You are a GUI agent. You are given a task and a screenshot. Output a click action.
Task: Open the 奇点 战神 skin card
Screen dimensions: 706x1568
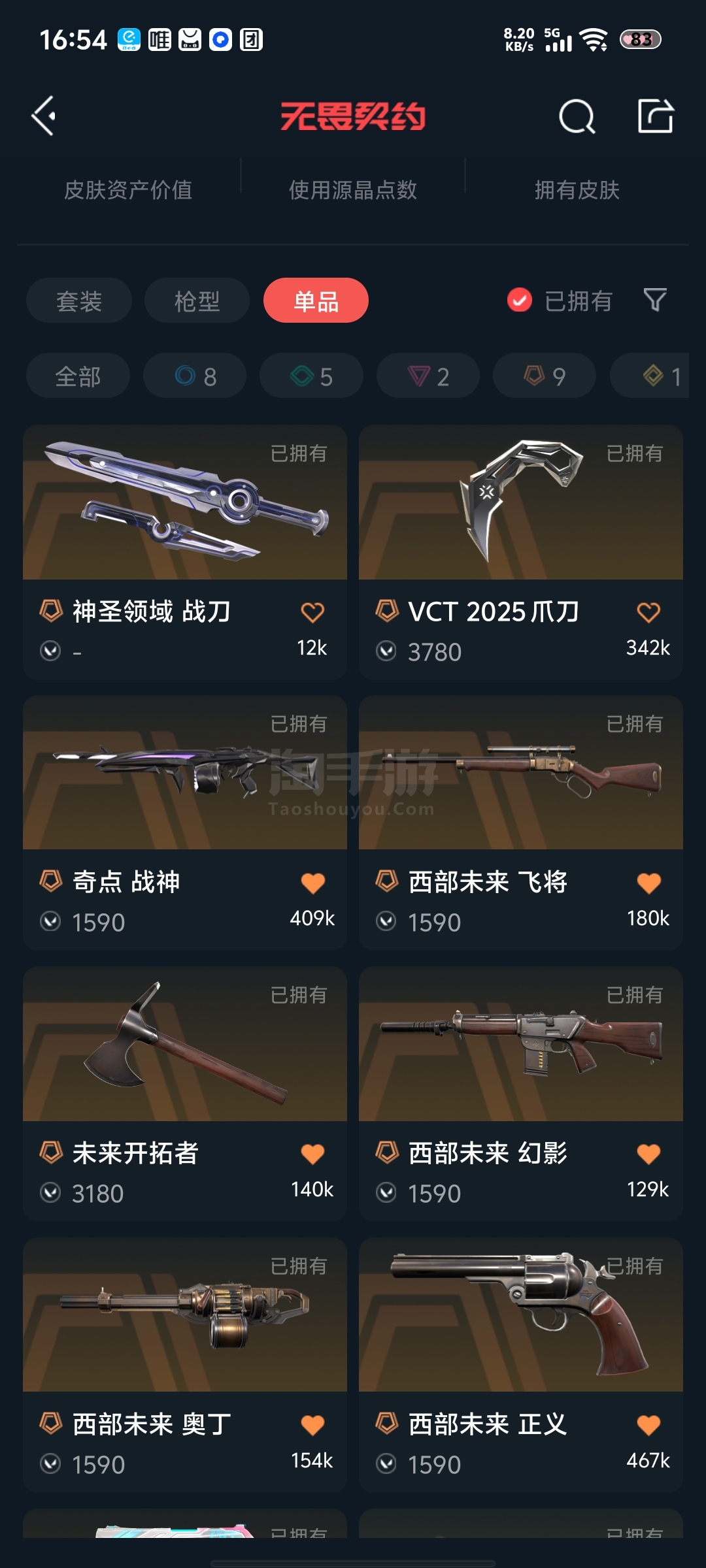[185, 823]
